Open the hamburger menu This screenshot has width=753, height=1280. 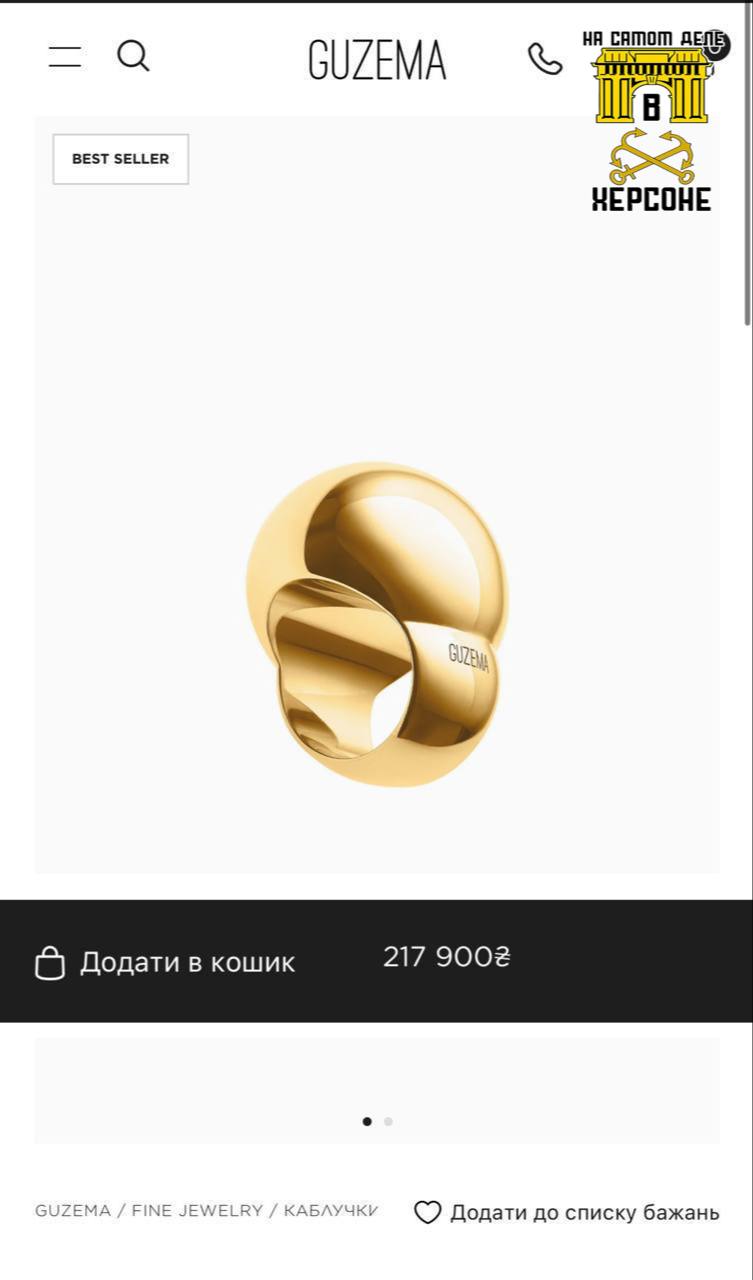[65, 57]
